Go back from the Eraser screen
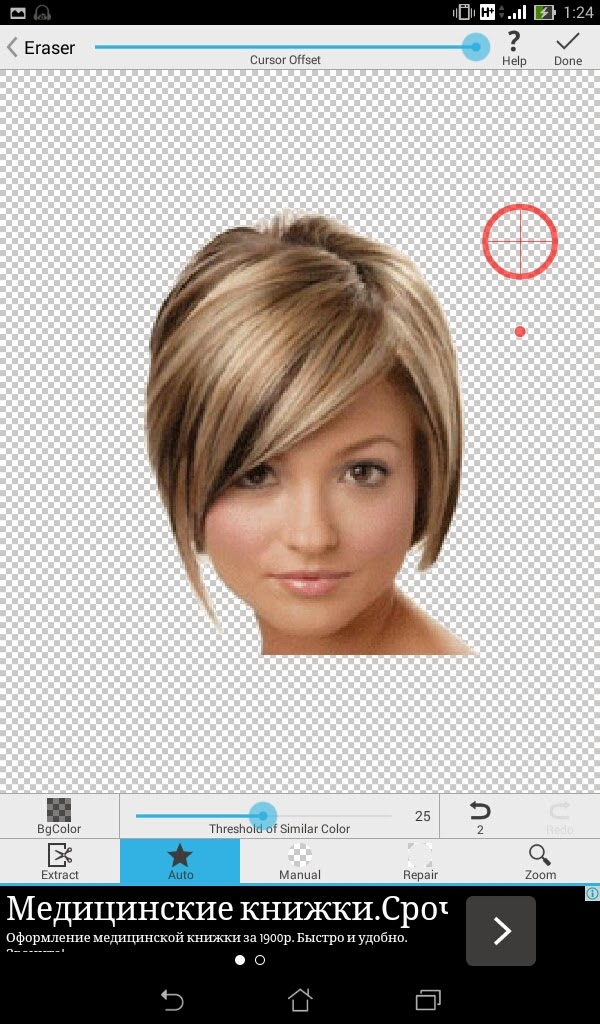This screenshot has width=600, height=1024. (x=14, y=47)
